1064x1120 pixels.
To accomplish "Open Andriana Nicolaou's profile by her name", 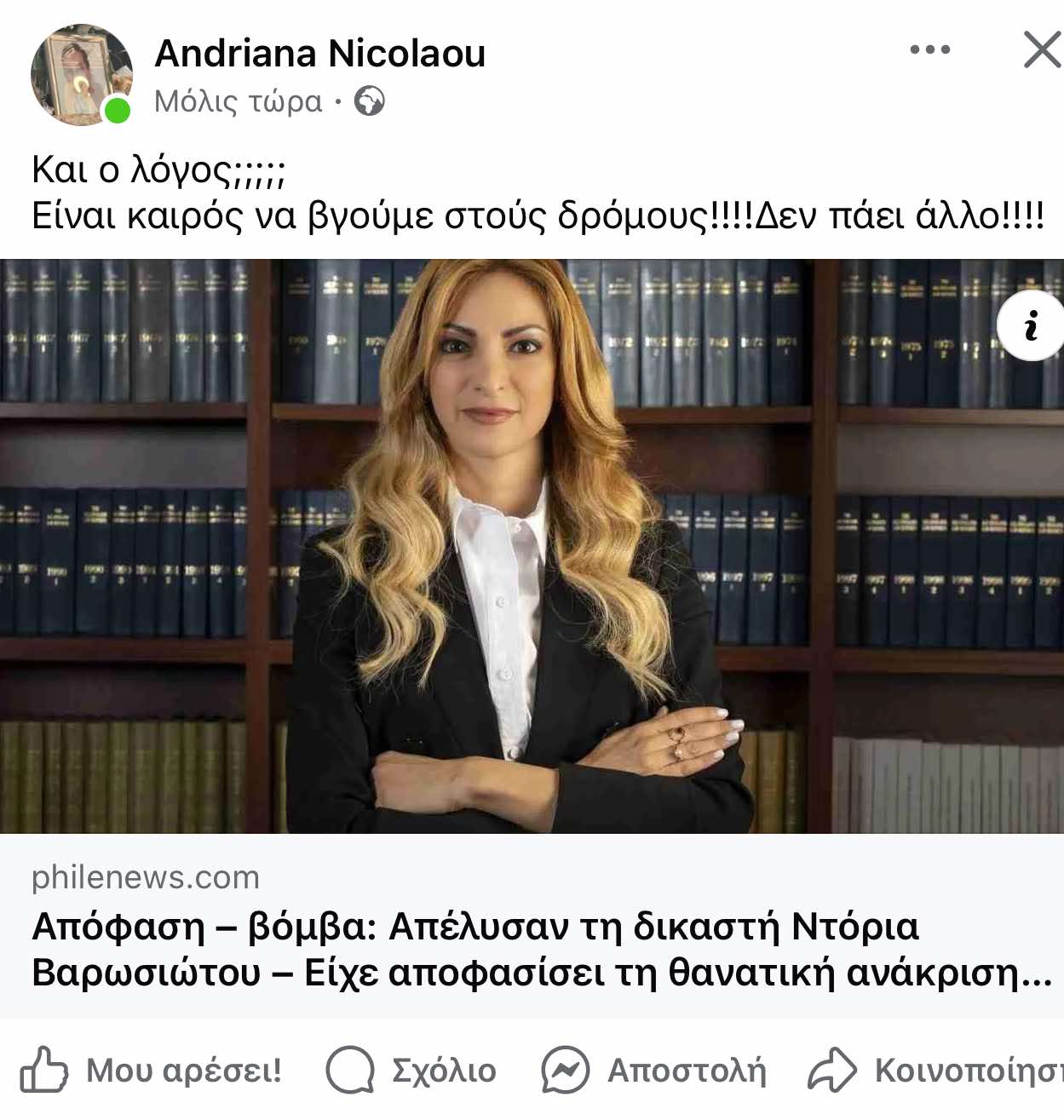I will coord(319,54).
